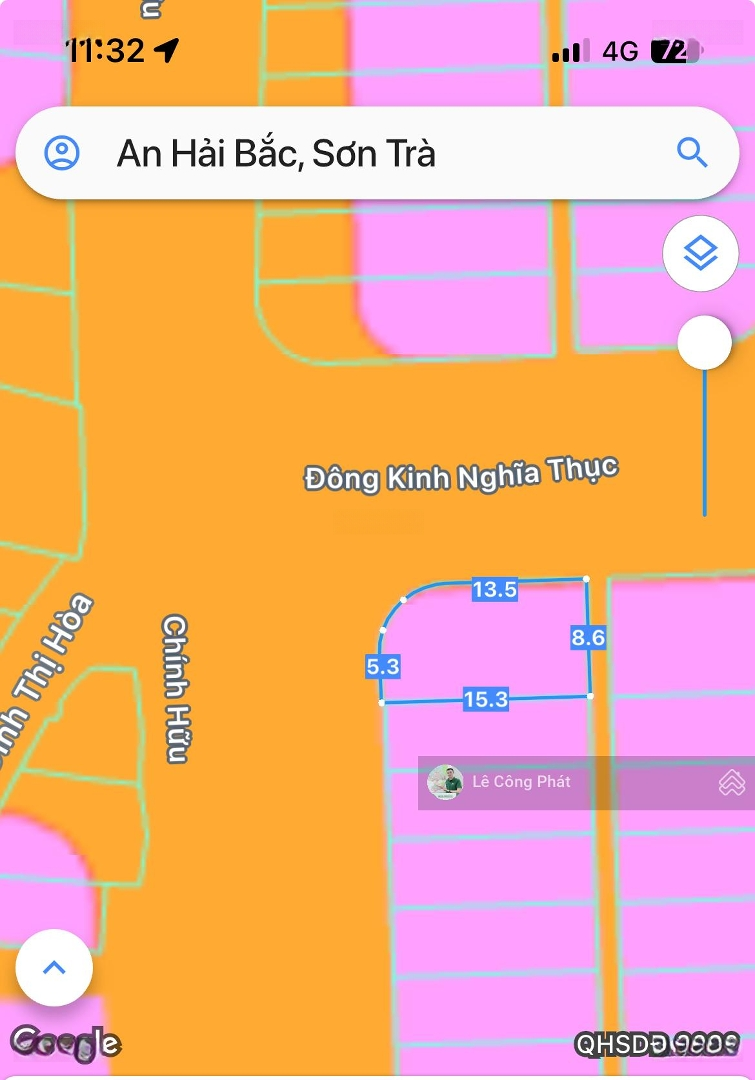The image size is (755, 1080).
Task: Select the 5.3 measurement label
Action: [x=382, y=665]
